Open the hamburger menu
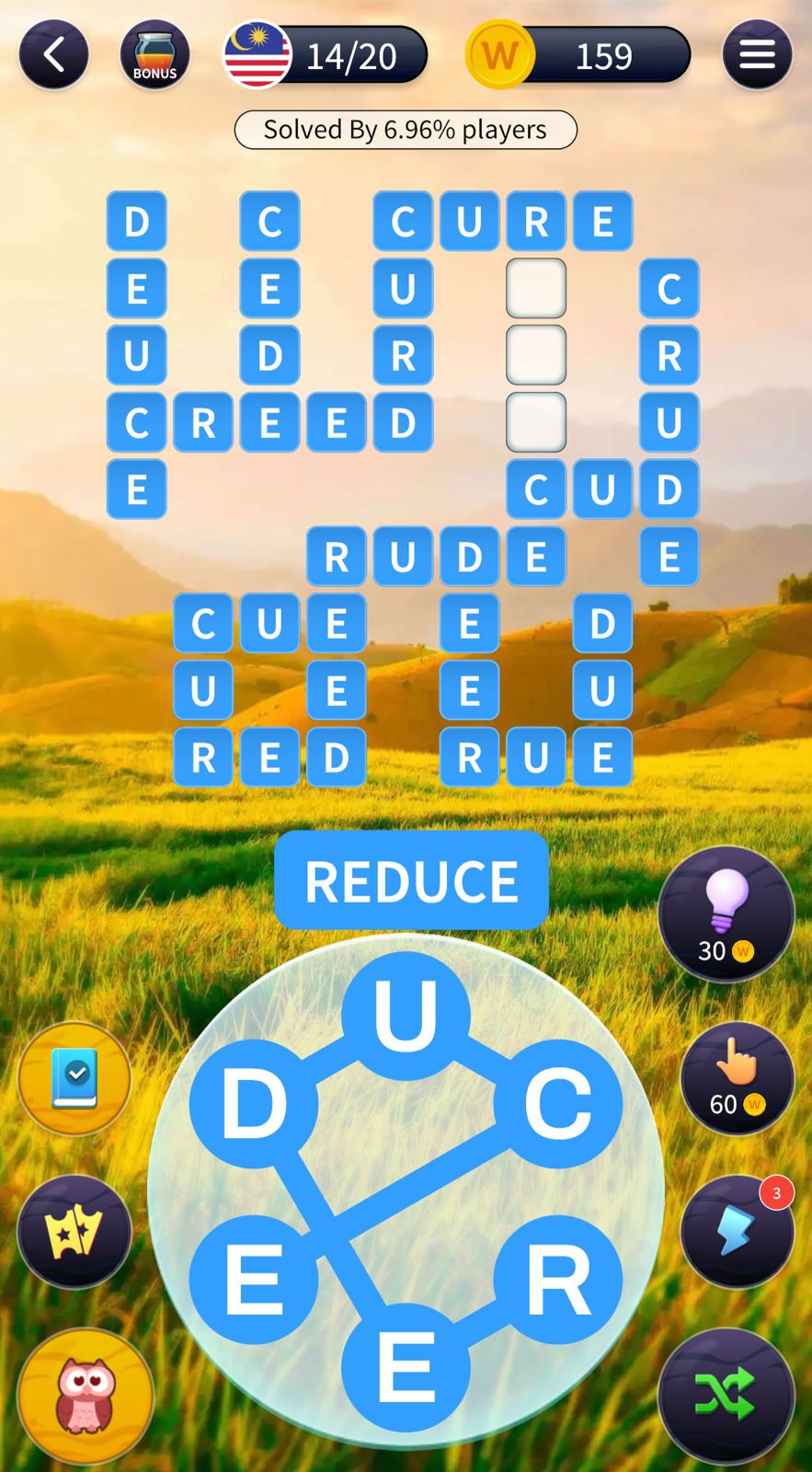Screen dimensions: 812x1472 click(x=757, y=55)
